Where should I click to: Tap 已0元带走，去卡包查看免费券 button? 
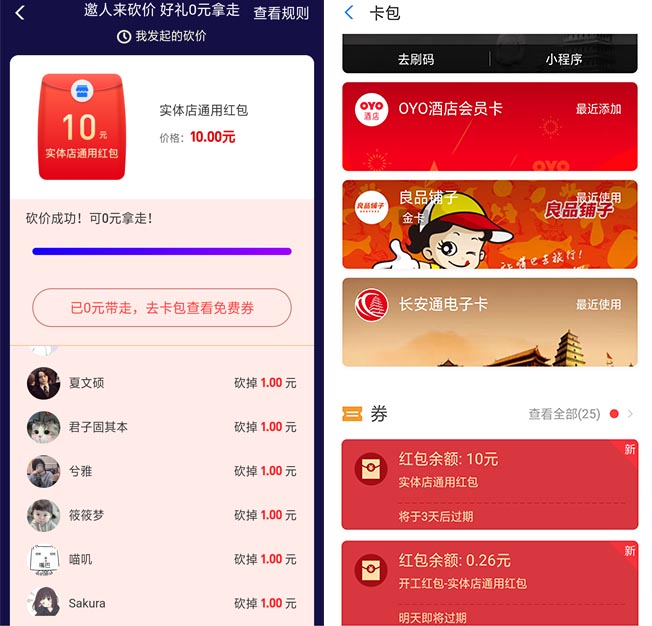tap(162, 308)
